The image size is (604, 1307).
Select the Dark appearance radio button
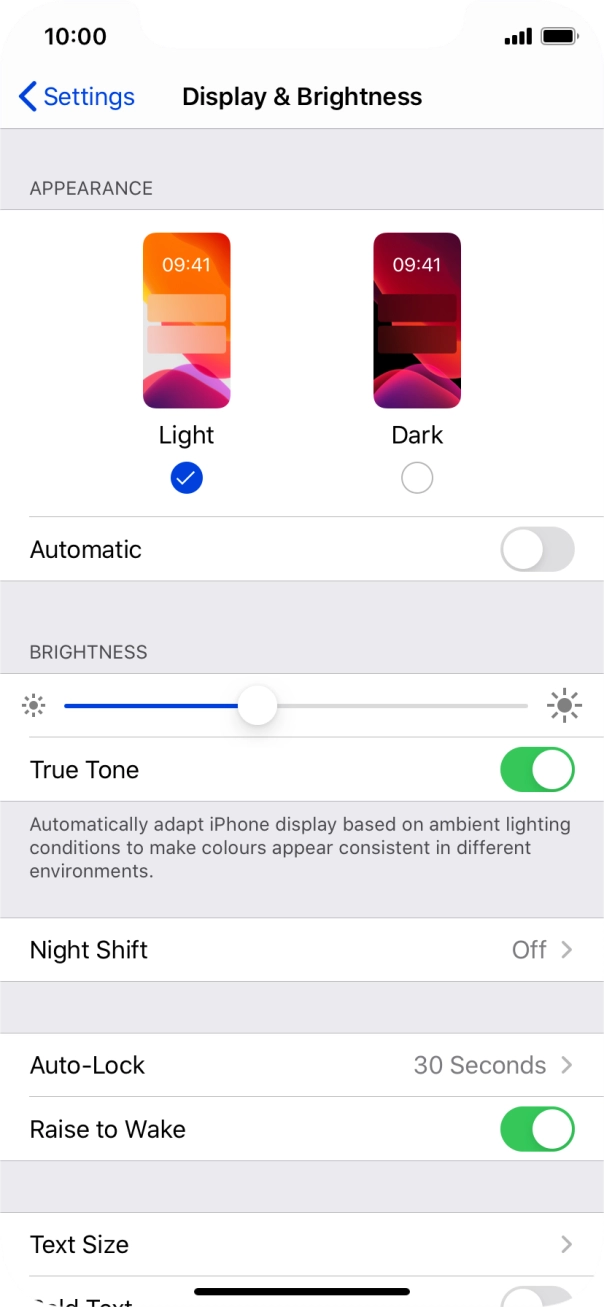(417, 479)
